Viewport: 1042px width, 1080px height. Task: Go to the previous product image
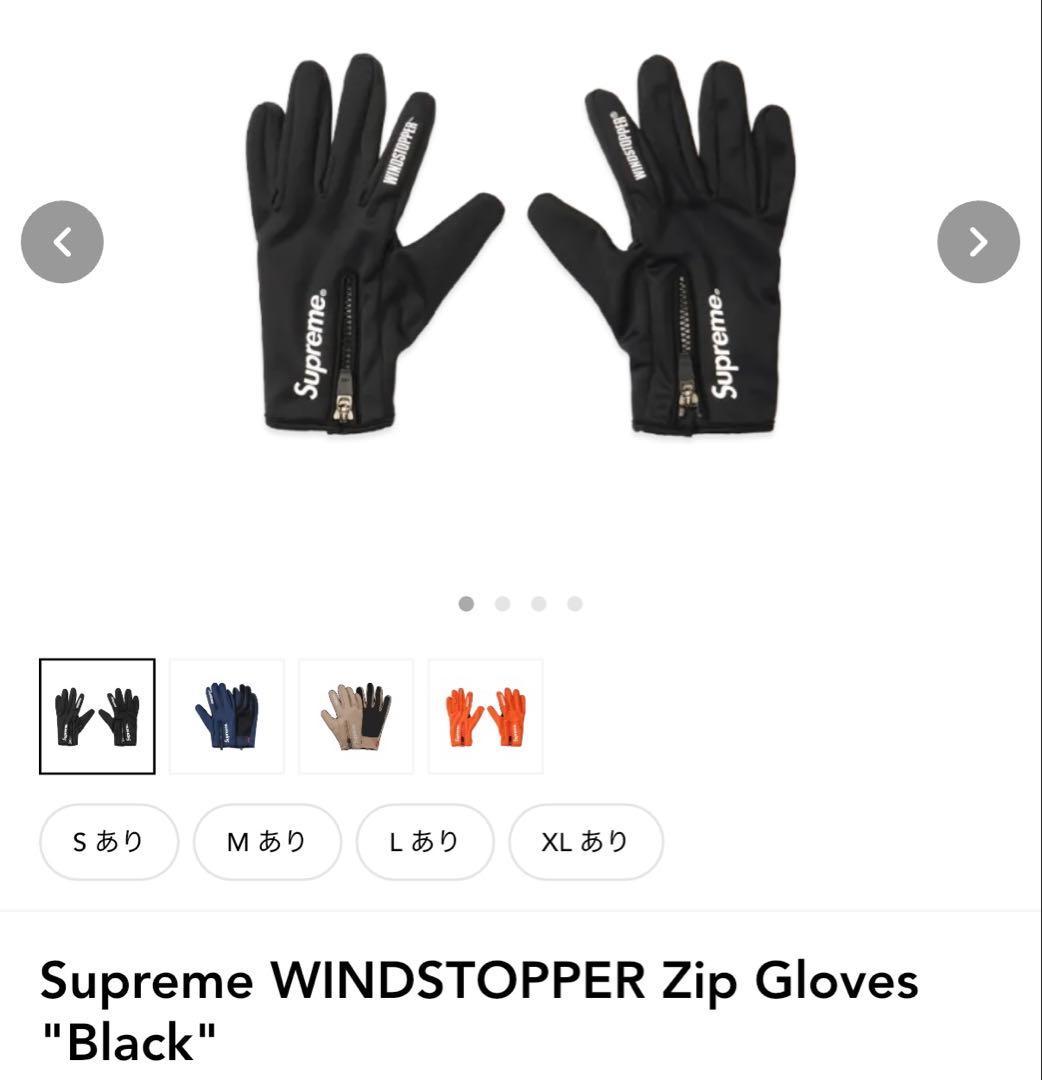pyautogui.click(x=62, y=242)
